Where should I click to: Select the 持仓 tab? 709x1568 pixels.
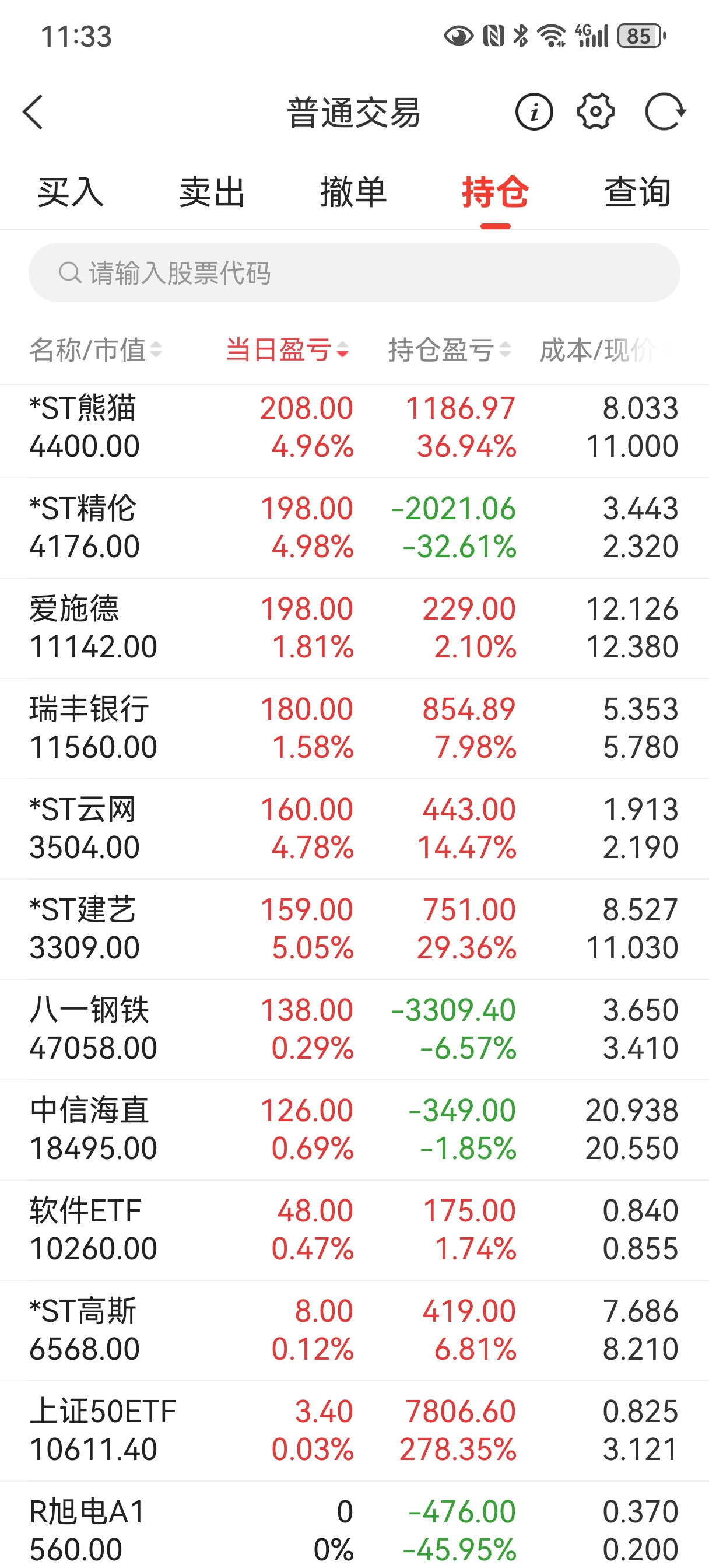(495, 192)
